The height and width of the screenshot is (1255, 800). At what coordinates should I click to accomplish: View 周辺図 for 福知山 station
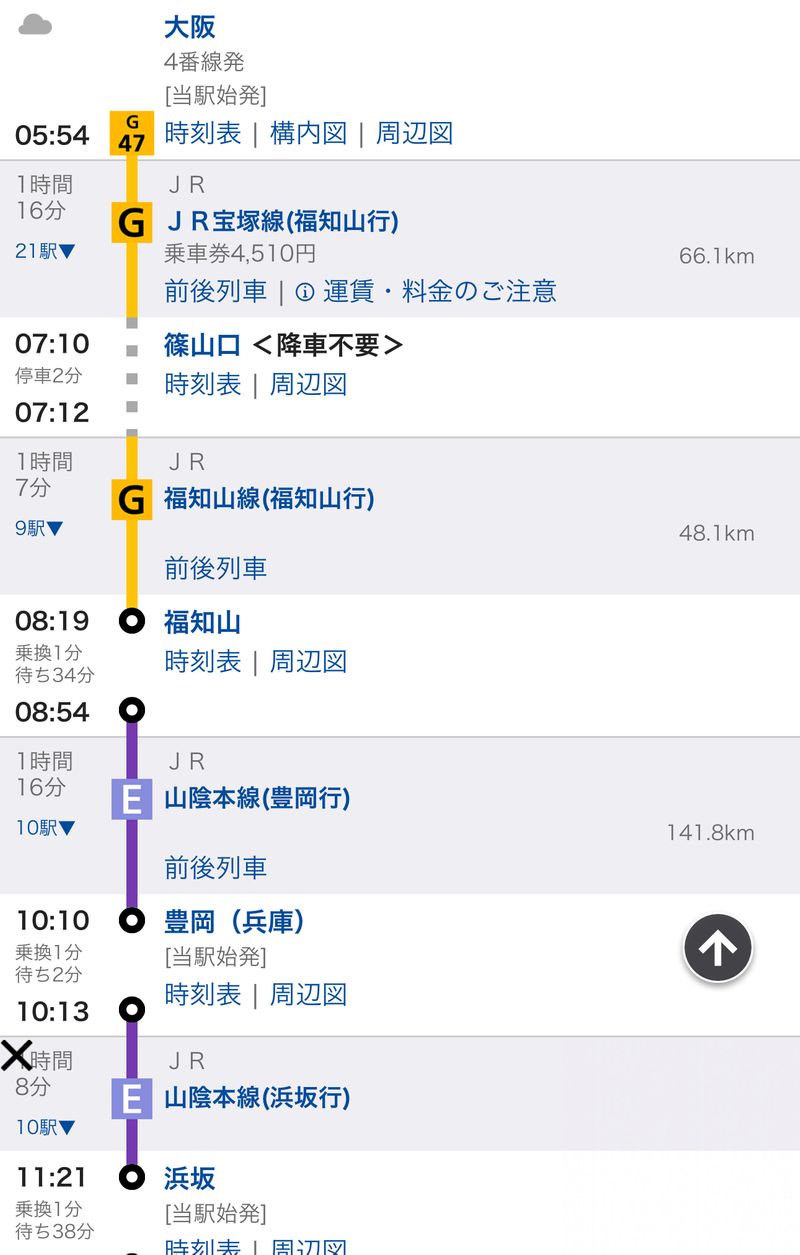click(x=308, y=661)
